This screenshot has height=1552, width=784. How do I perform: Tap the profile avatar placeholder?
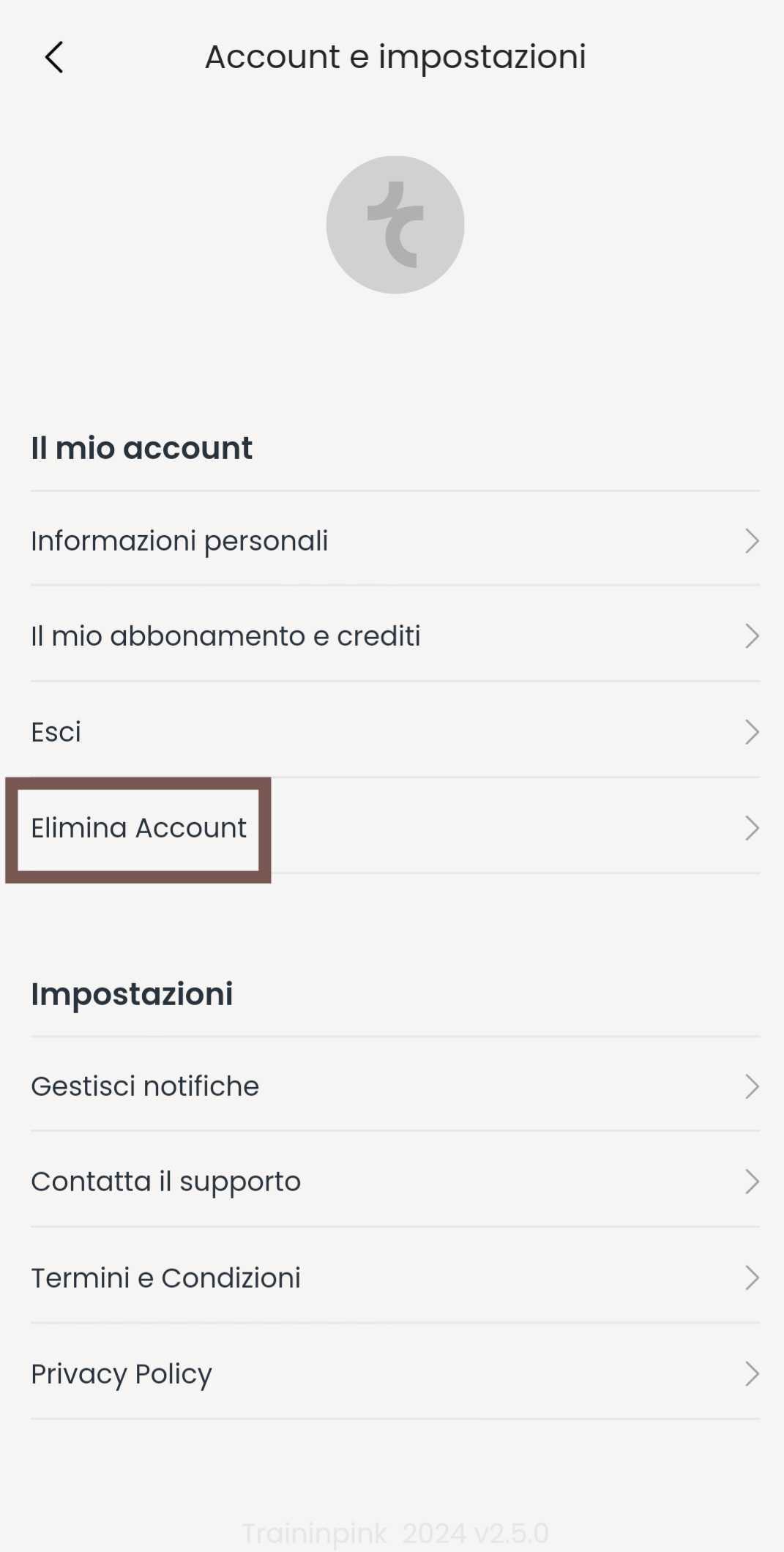tap(395, 225)
